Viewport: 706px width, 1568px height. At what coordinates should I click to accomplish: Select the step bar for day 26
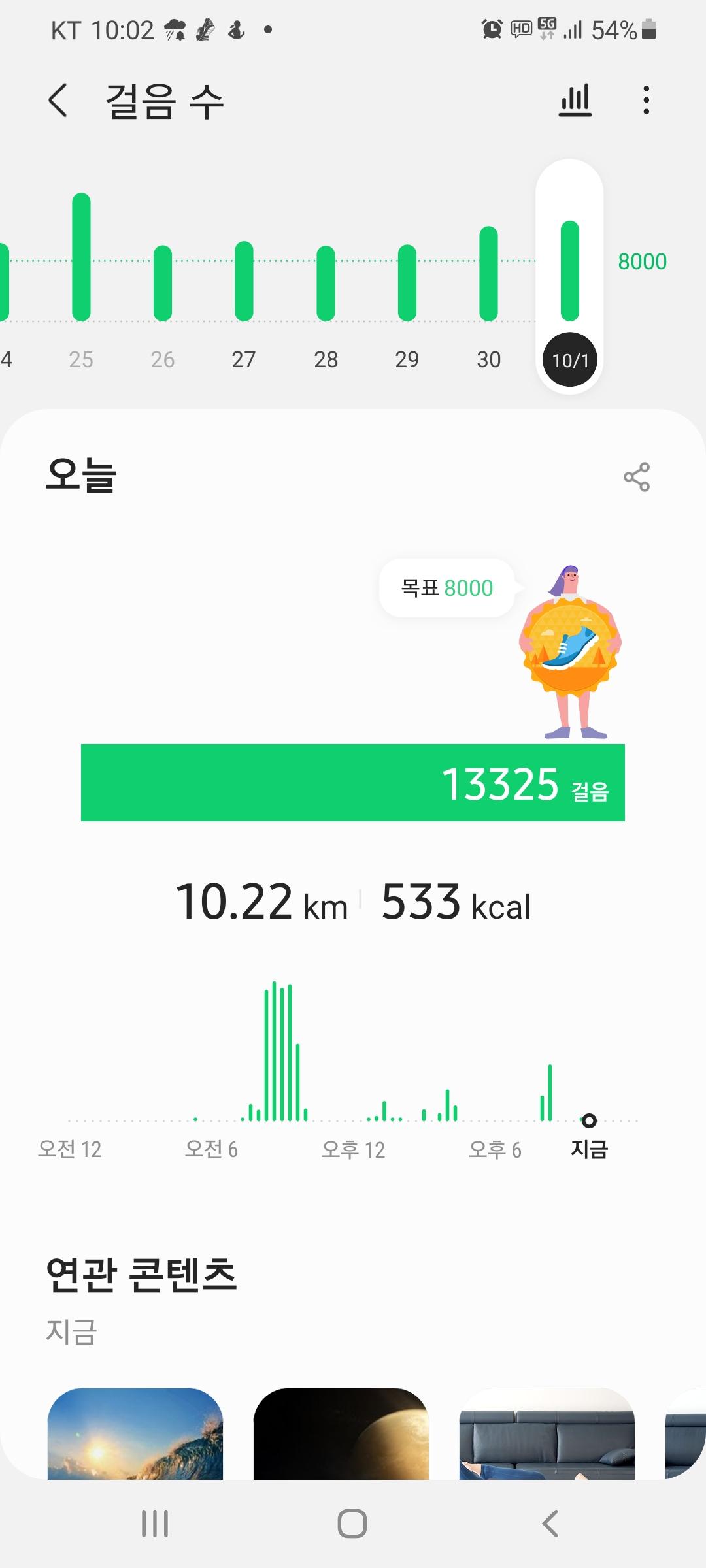click(x=163, y=283)
